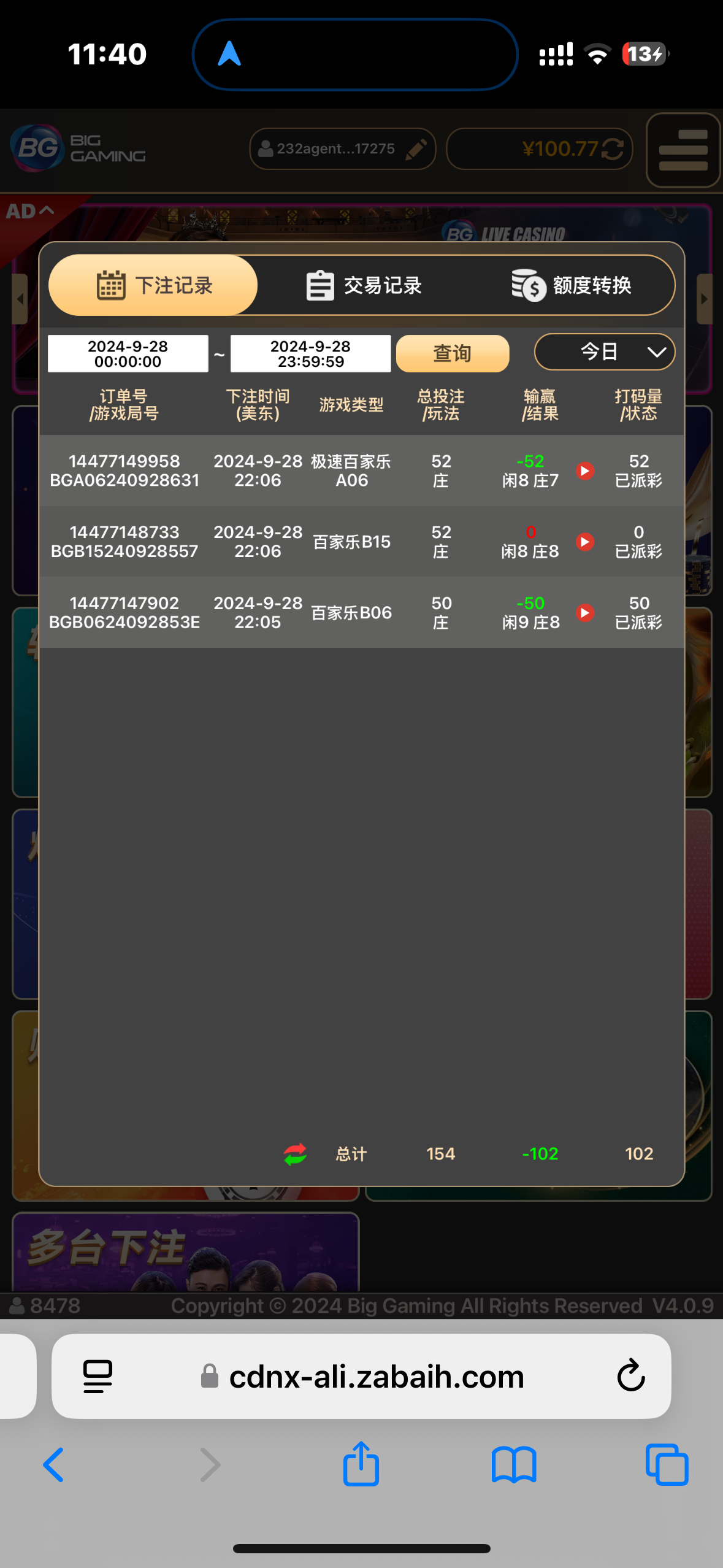
Task: Play replay for order 14477148733
Action: click(585, 542)
